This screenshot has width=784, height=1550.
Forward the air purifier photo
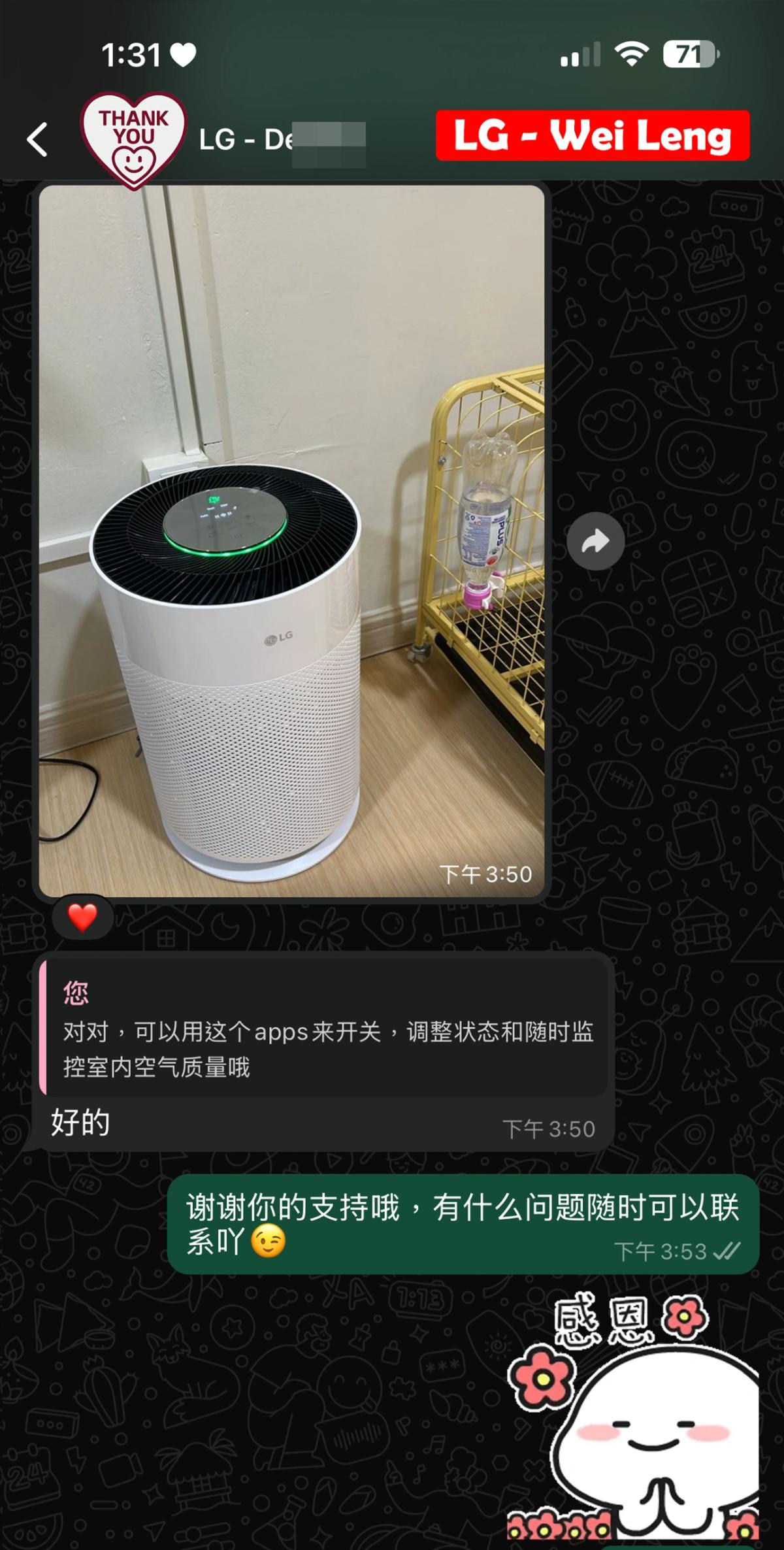595,541
